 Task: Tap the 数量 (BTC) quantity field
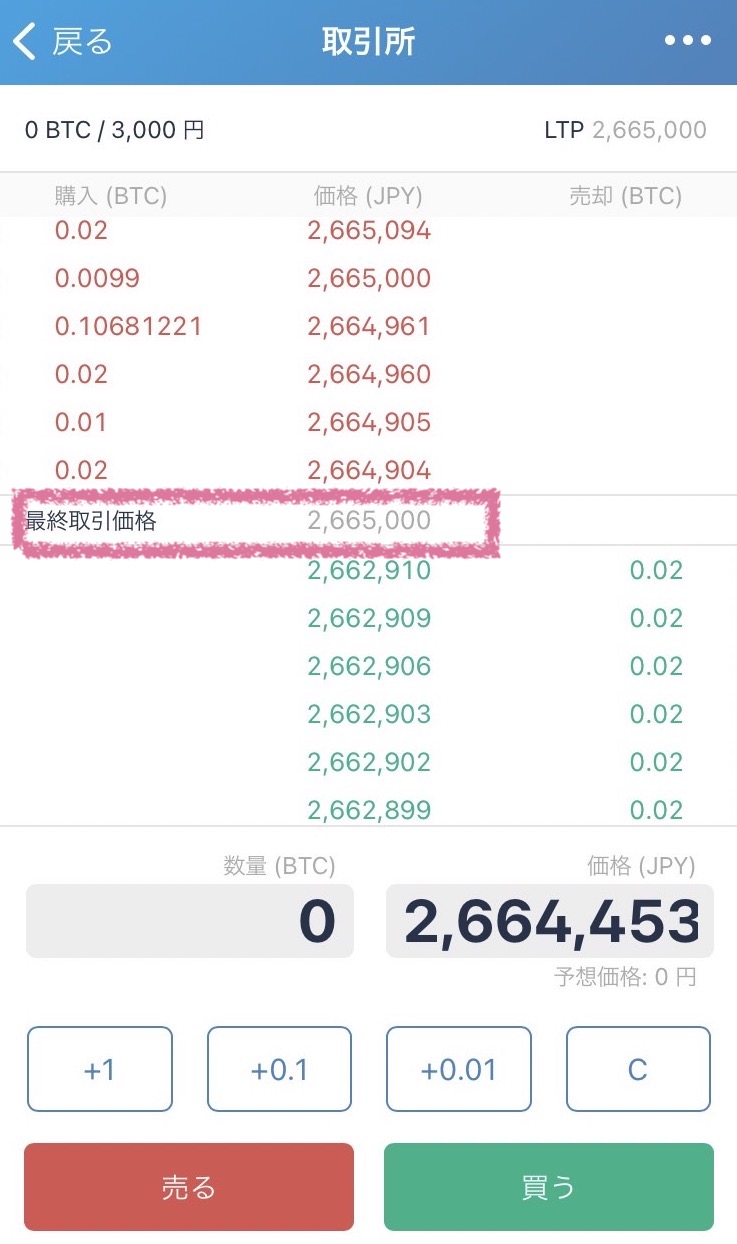pyautogui.click(x=190, y=921)
